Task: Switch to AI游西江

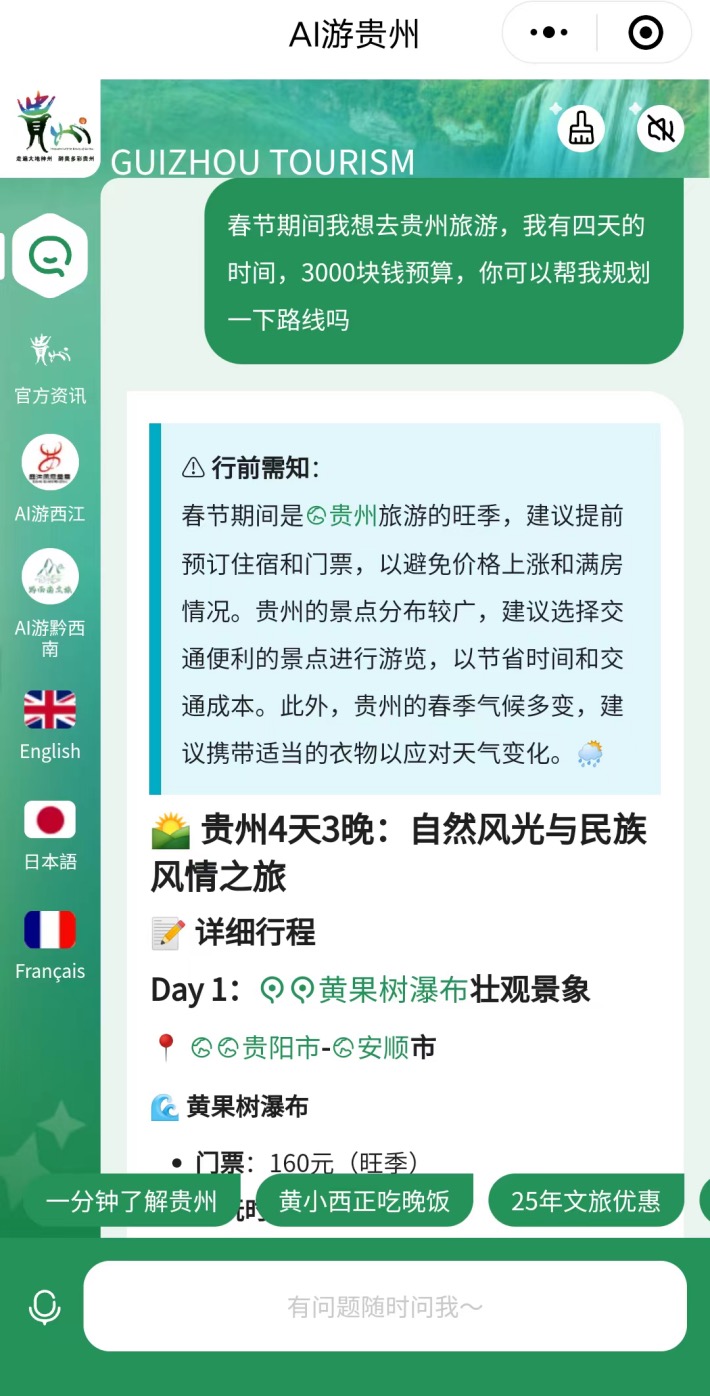Action: [x=50, y=479]
